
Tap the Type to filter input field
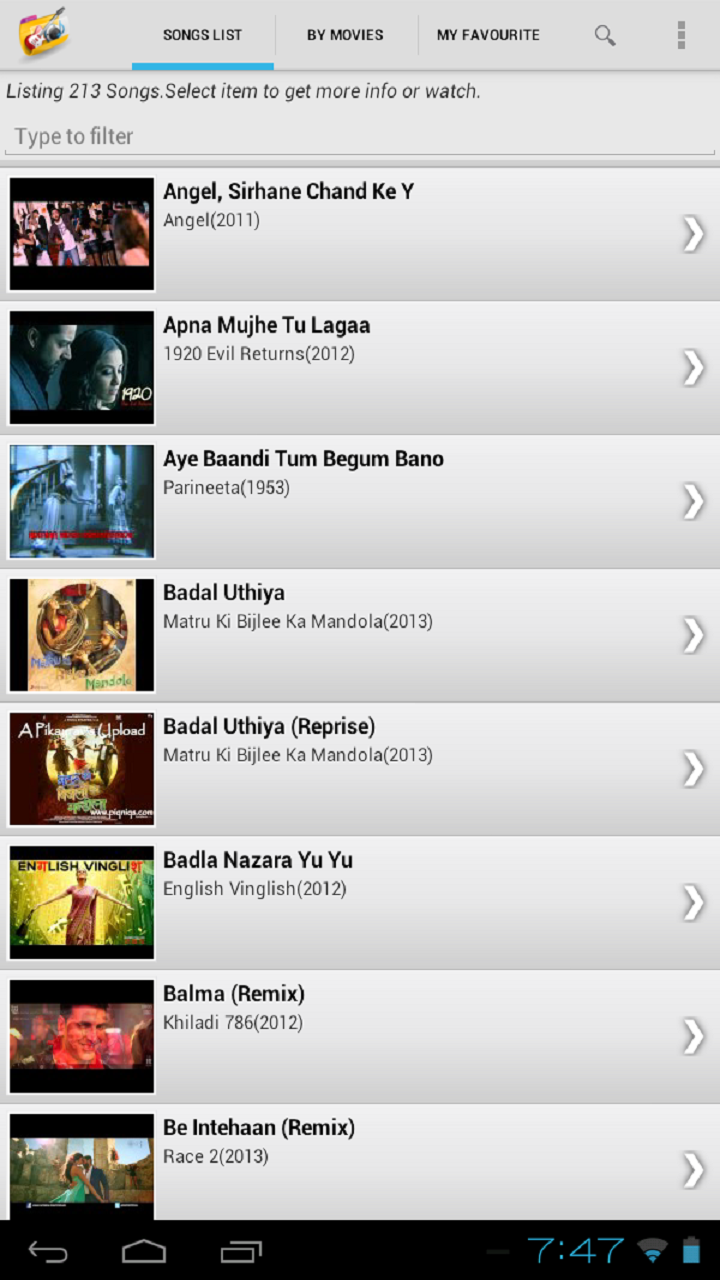360,136
